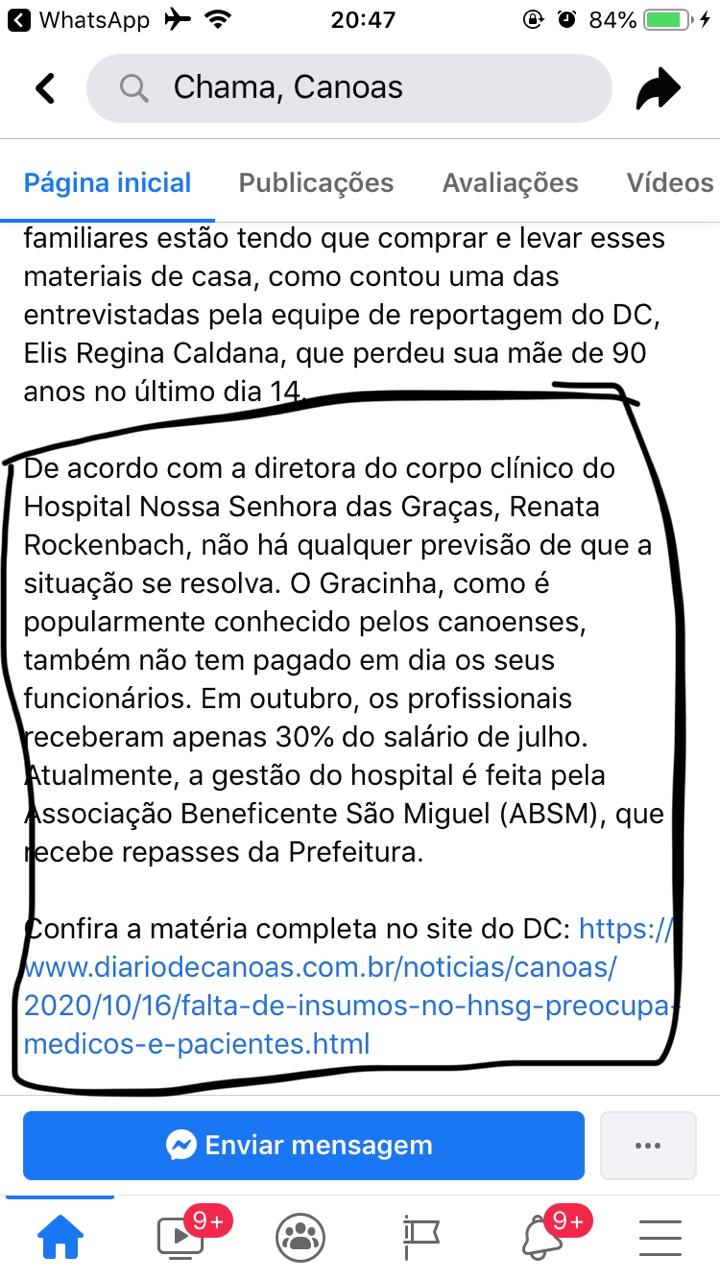Open the Avaliações tab
720x1280 pixels.
pos(510,183)
